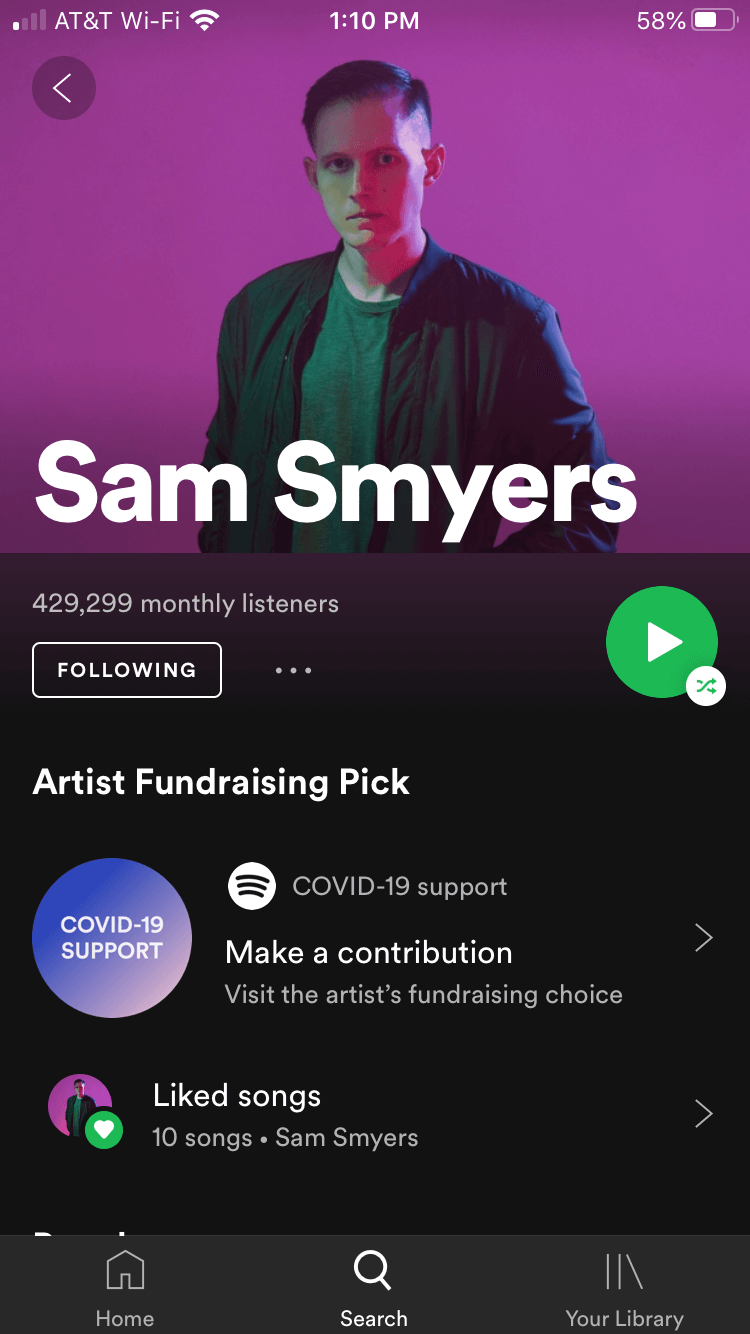Go to Your Library tab
Image resolution: width=750 pixels, height=1334 pixels.
click(x=624, y=1288)
